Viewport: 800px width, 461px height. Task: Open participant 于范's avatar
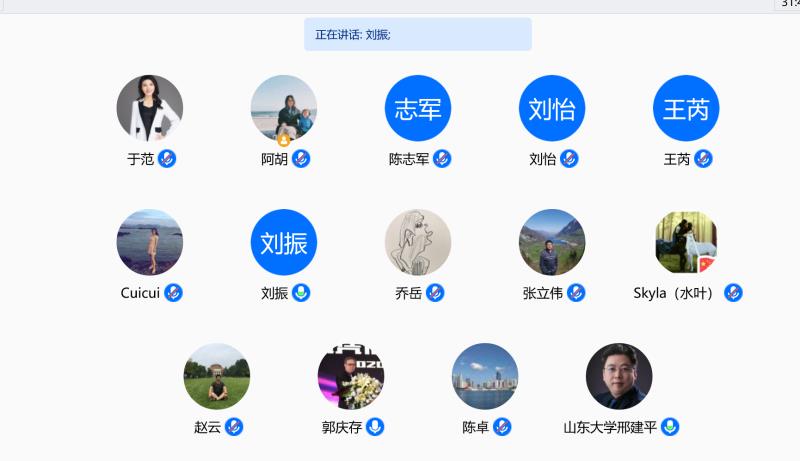[150, 108]
